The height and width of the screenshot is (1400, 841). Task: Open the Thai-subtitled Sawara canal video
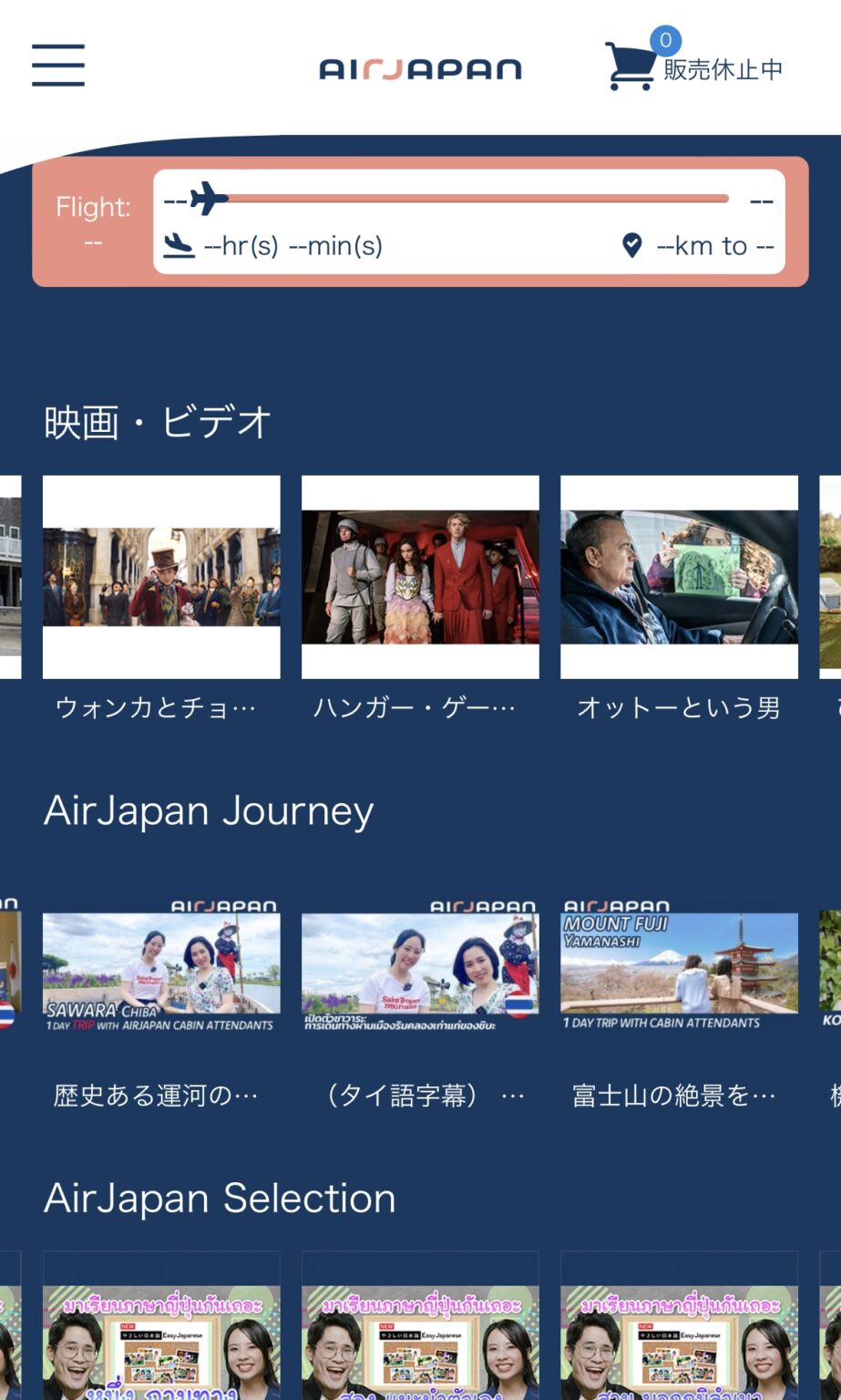[x=419, y=968]
